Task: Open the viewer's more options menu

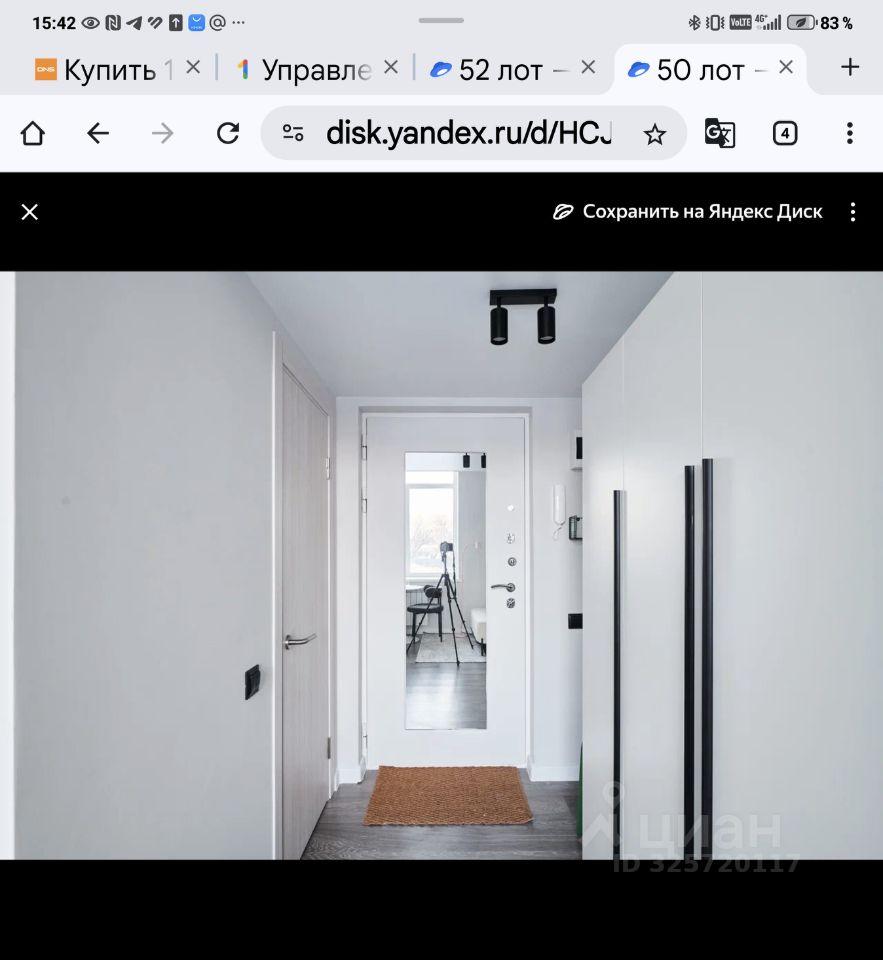Action: 853,212
